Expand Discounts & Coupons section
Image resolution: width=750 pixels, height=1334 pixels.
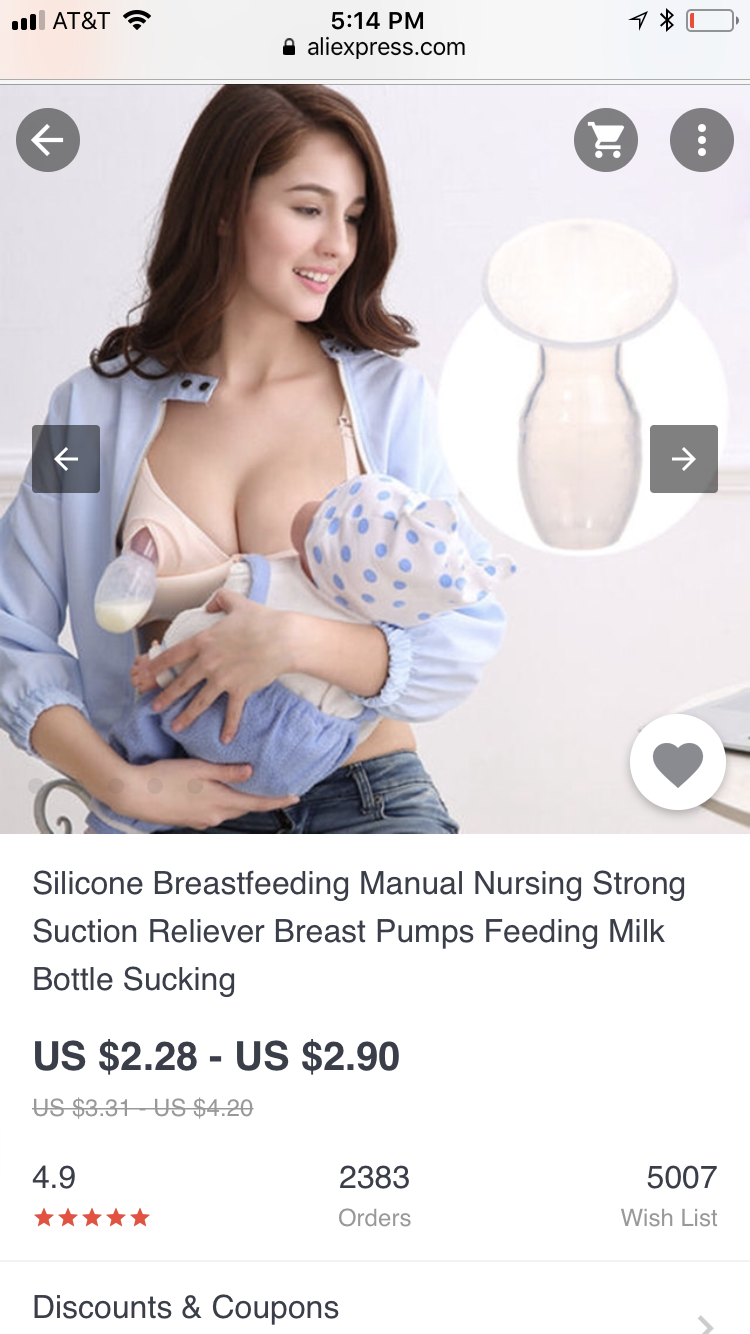374,1307
